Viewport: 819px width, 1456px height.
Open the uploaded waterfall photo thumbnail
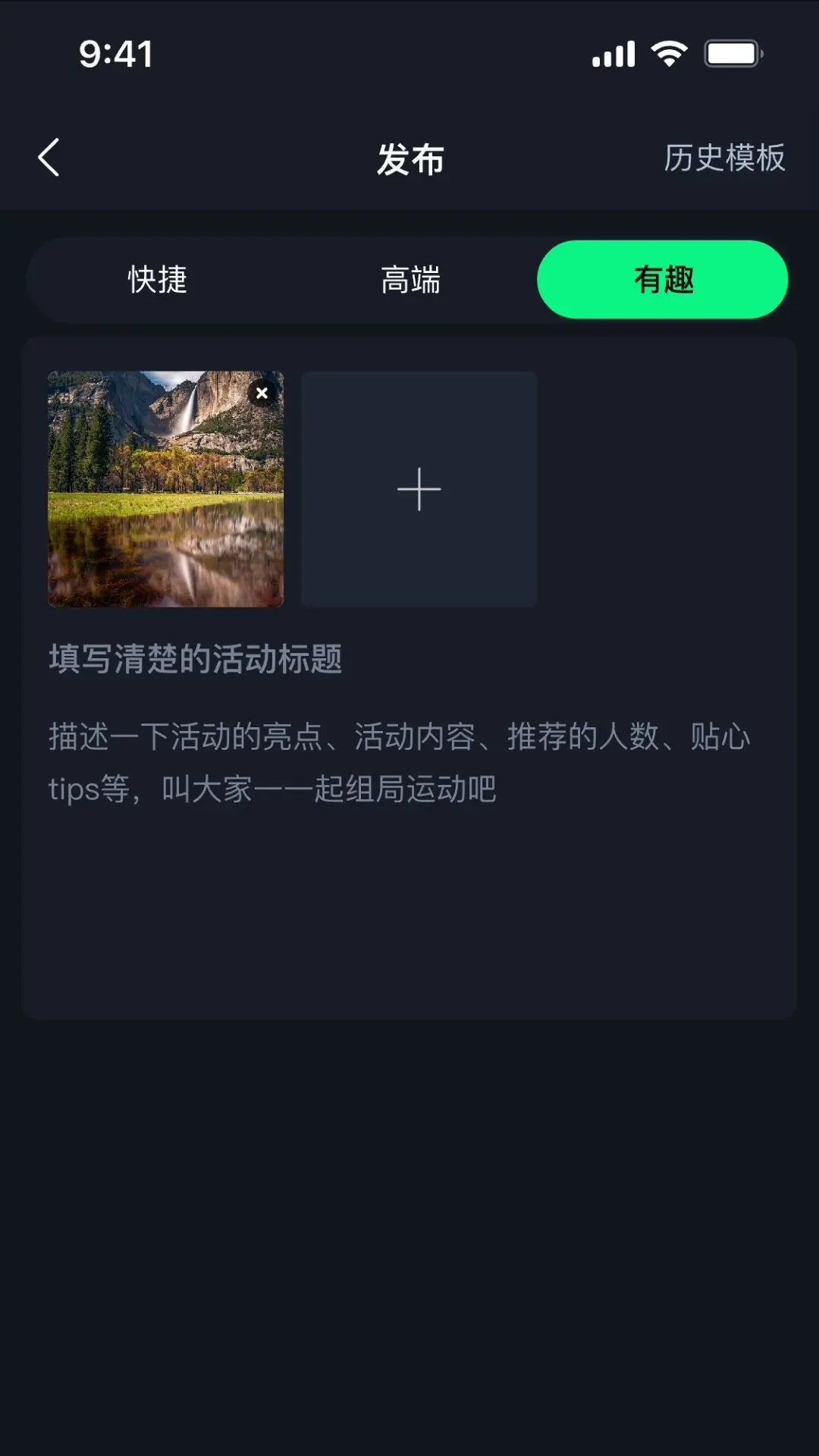[x=165, y=489]
